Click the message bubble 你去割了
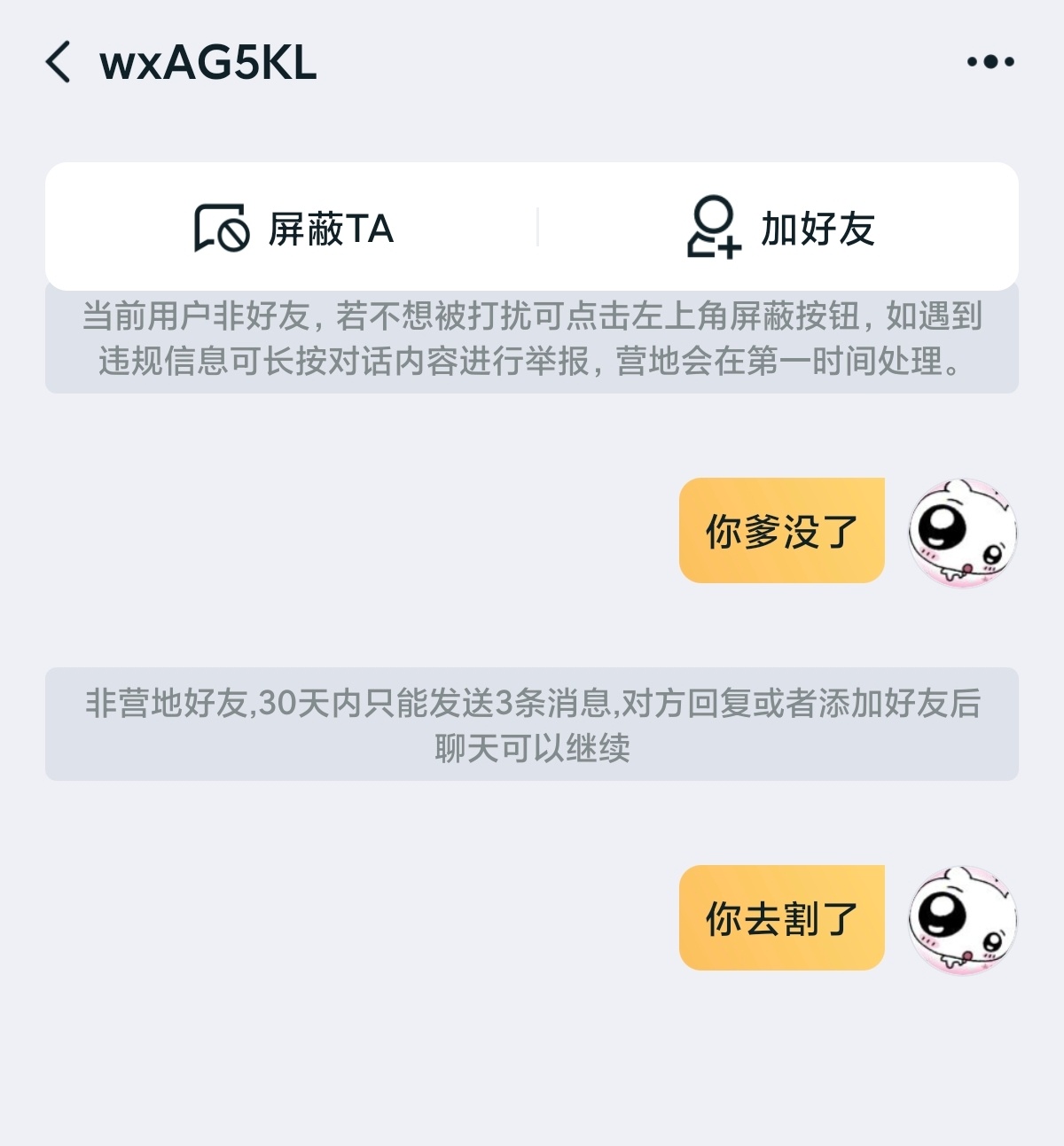The height and width of the screenshot is (1146, 1064). point(781,916)
